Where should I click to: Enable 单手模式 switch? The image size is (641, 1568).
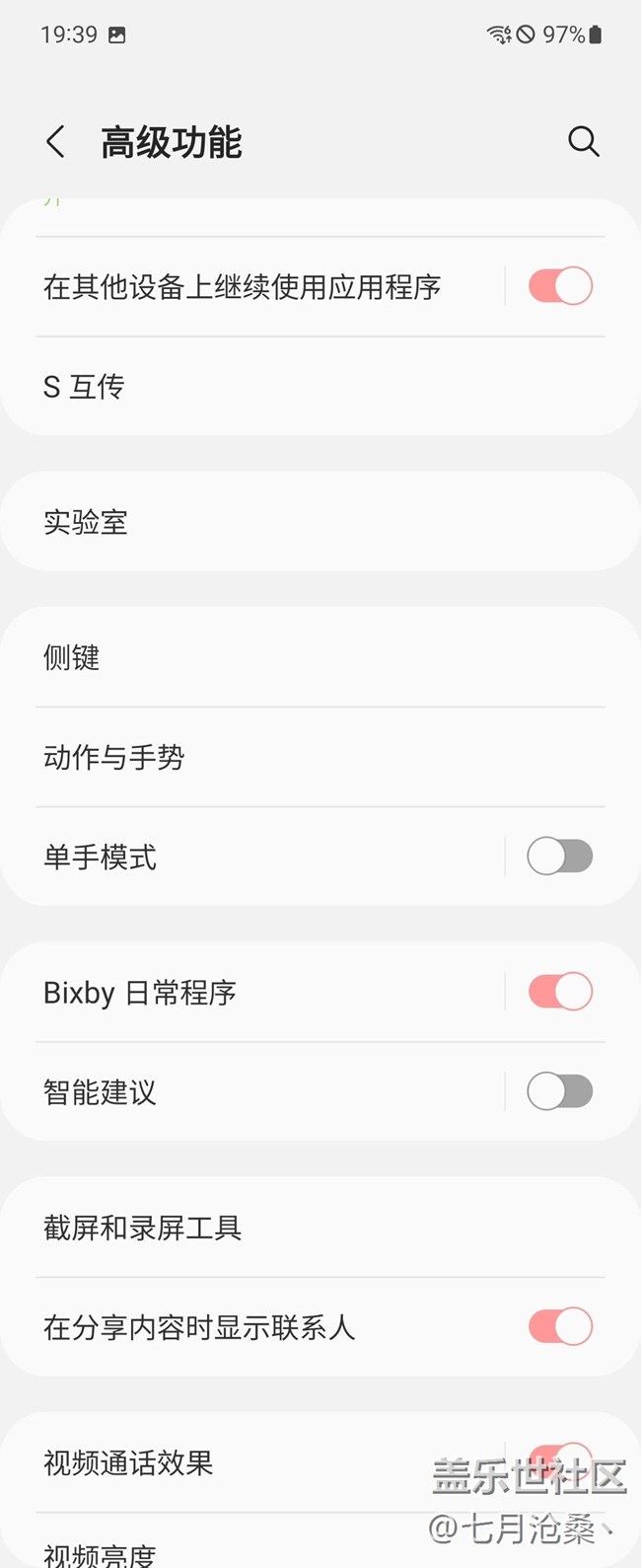click(x=560, y=857)
